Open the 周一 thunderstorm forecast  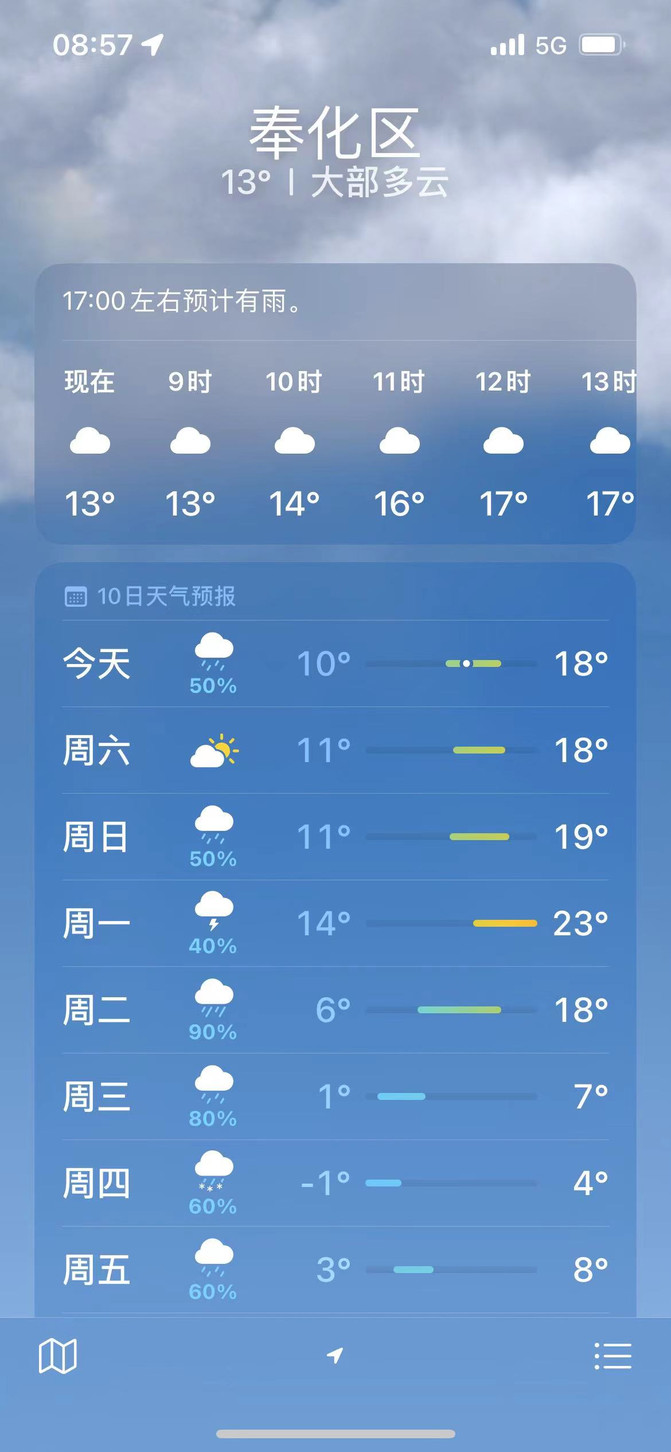(x=336, y=923)
